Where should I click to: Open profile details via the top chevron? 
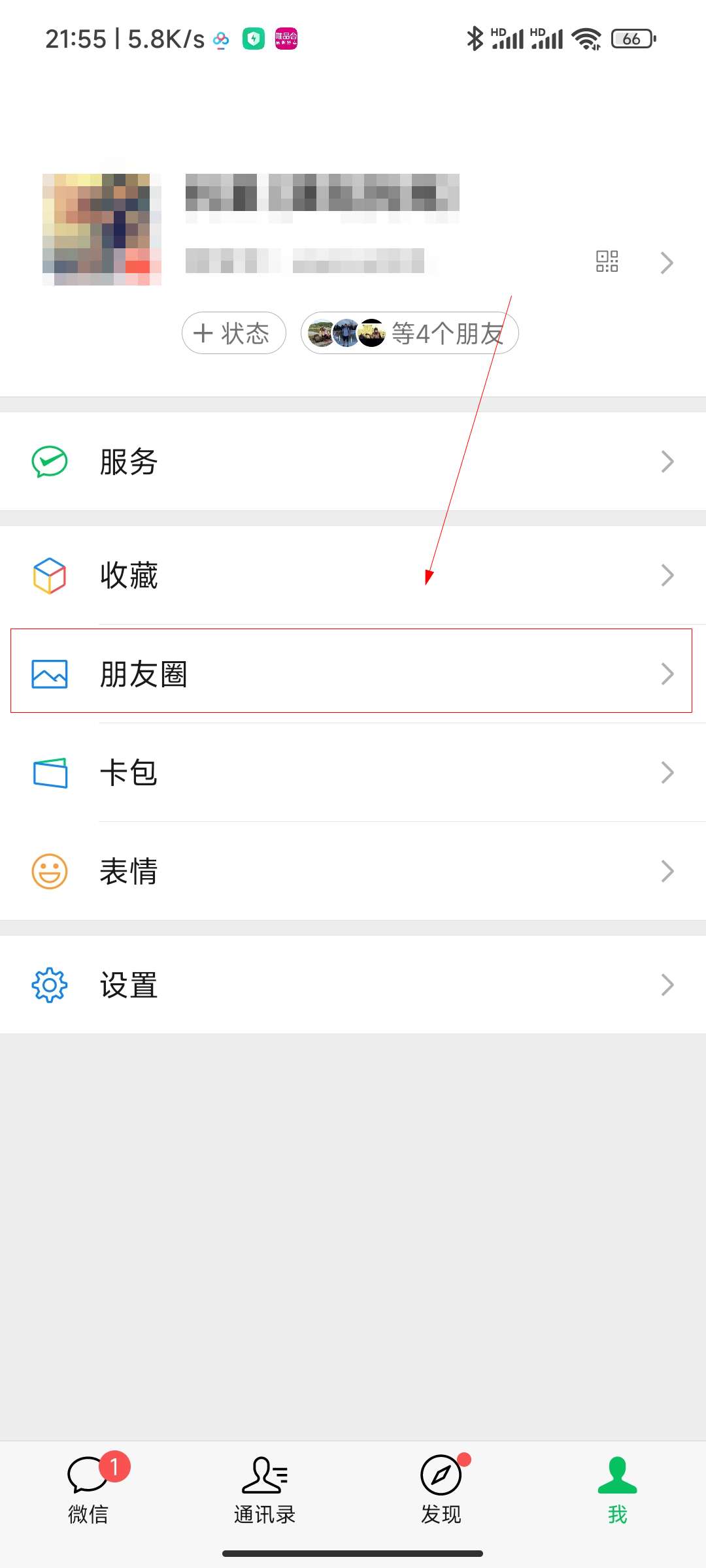point(667,263)
